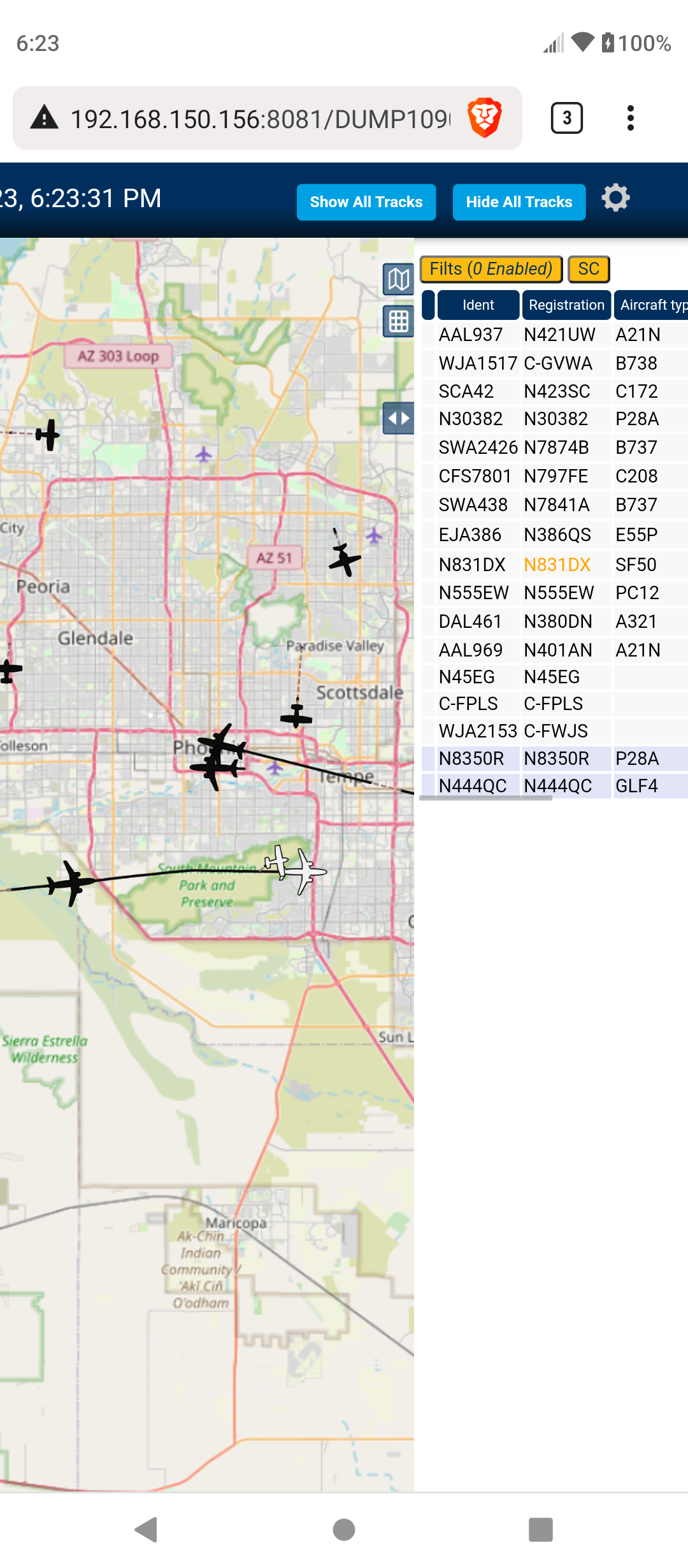Select the DAL461 aircraft row
The image size is (688, 1568).
click(554, 621)
